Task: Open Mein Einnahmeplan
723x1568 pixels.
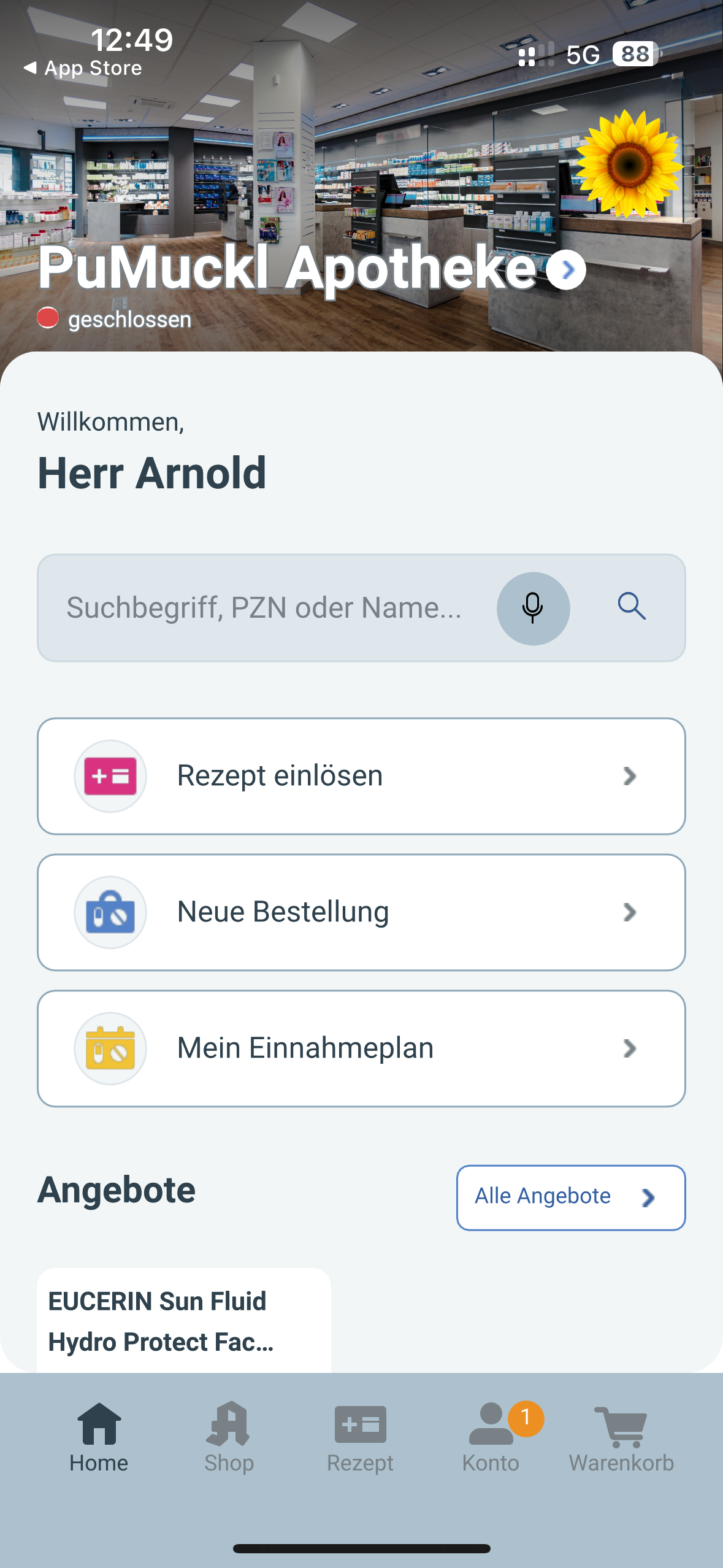Action: pyautogui.click(x=361, y=1048)
